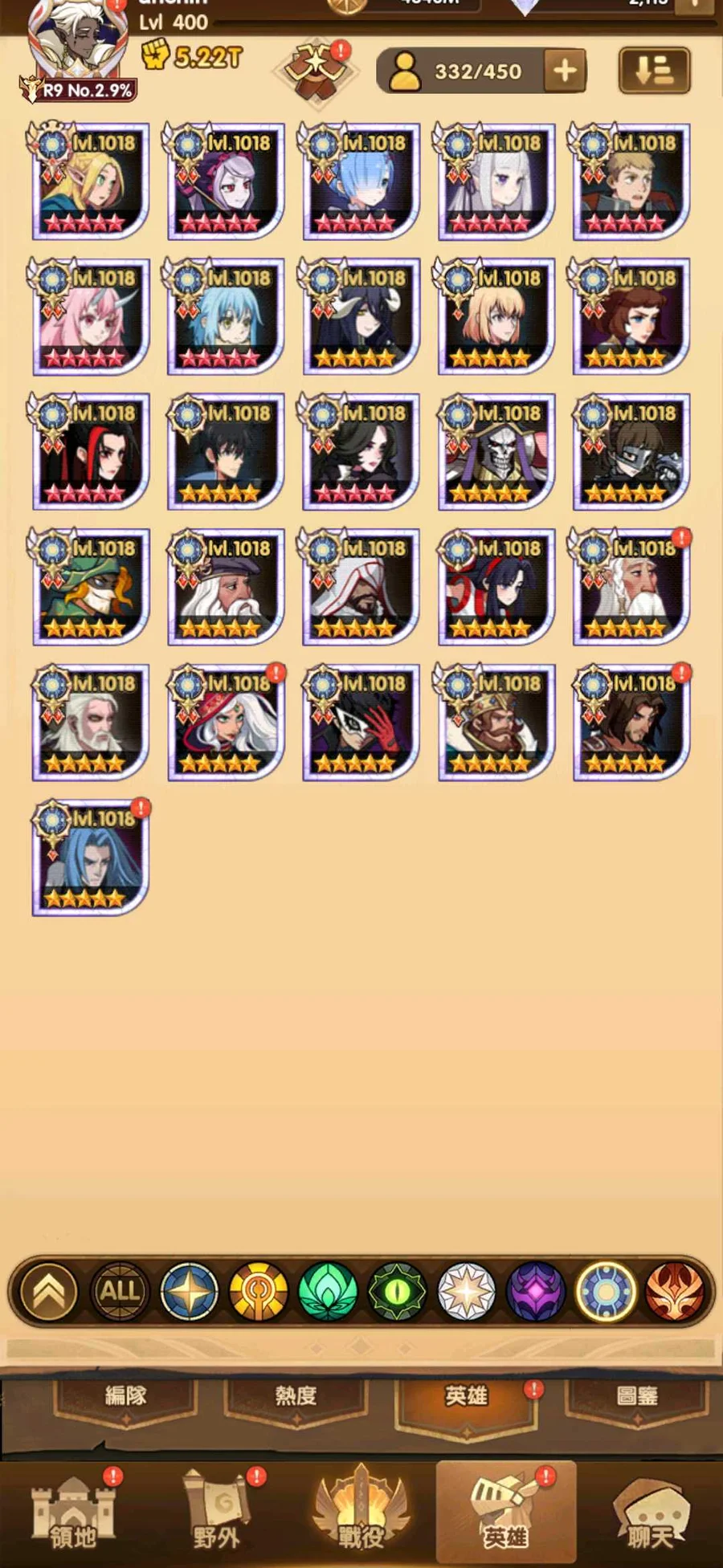
Task: Filter by the green lotus faction
Action: [328, 1291]
